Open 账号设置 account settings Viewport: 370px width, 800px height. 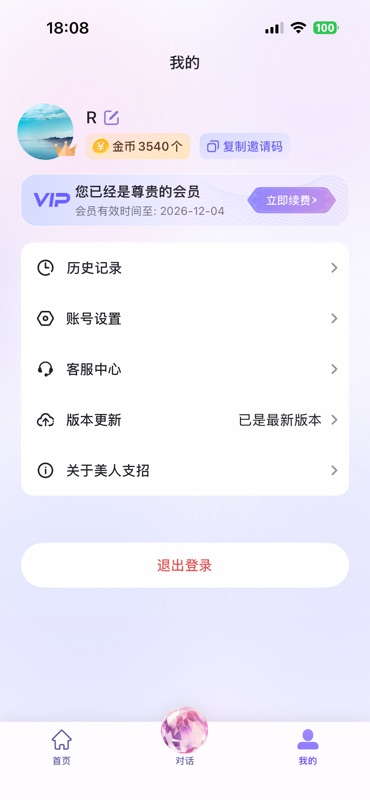click(185, 318)
